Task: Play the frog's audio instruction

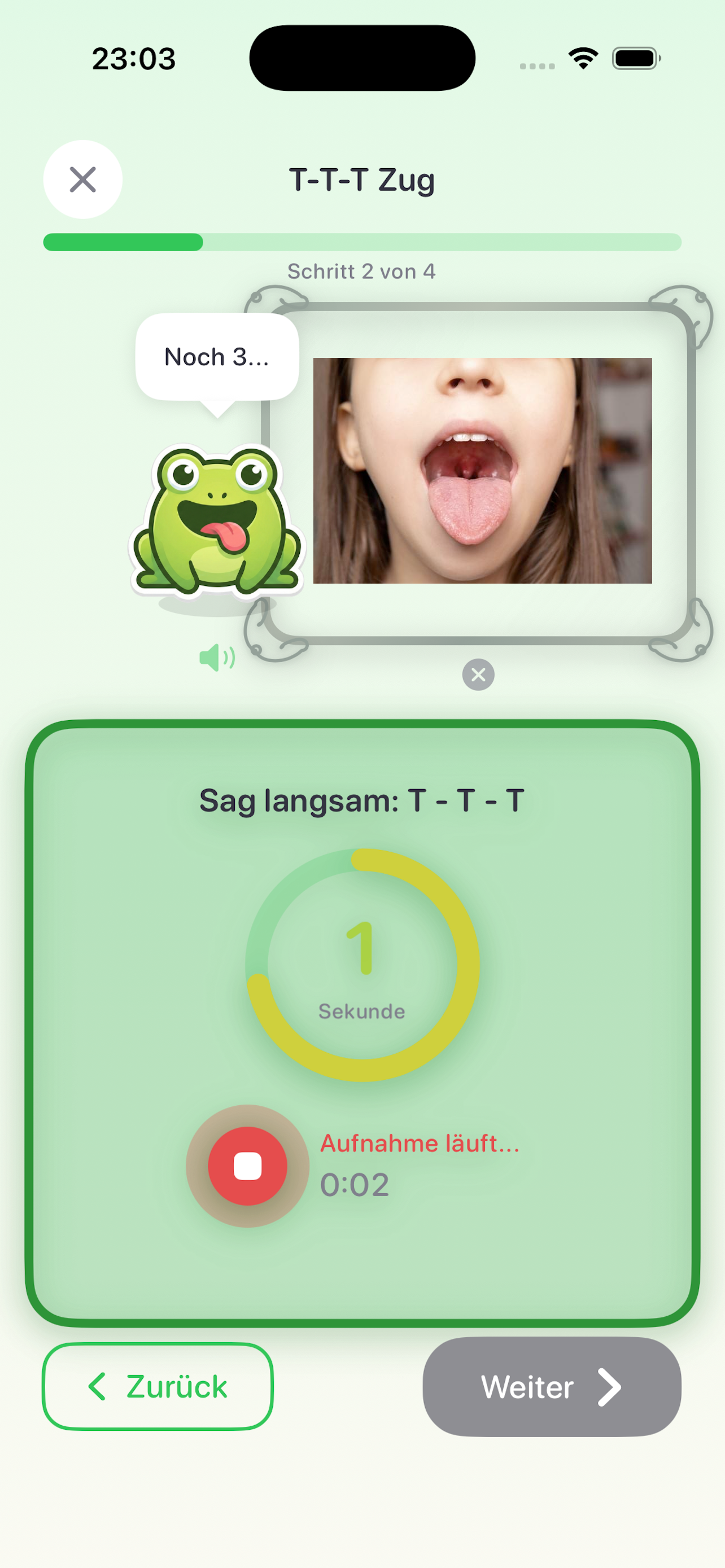Action: tap(217, 658)
